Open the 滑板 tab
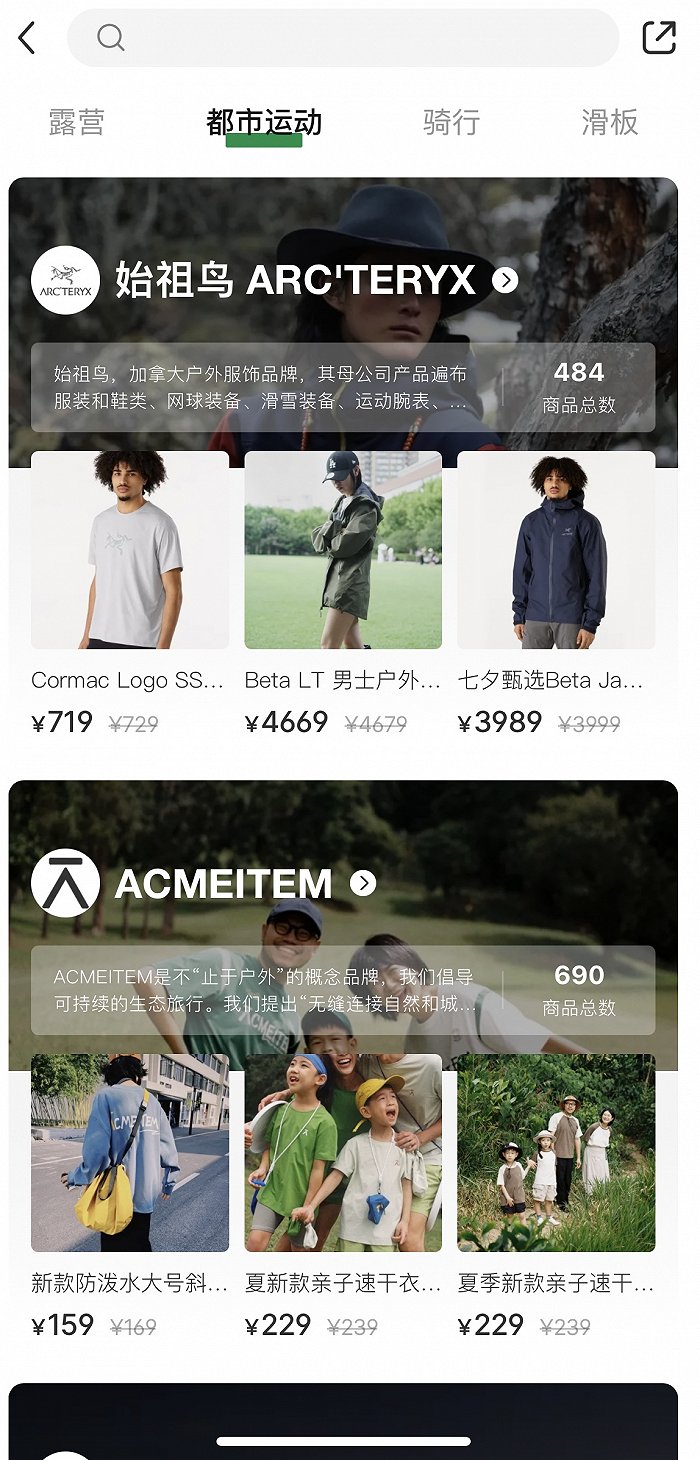Image resolution: width=700 pixels, height=1460 pixels. pyautogui.click(x=609, y=123)
